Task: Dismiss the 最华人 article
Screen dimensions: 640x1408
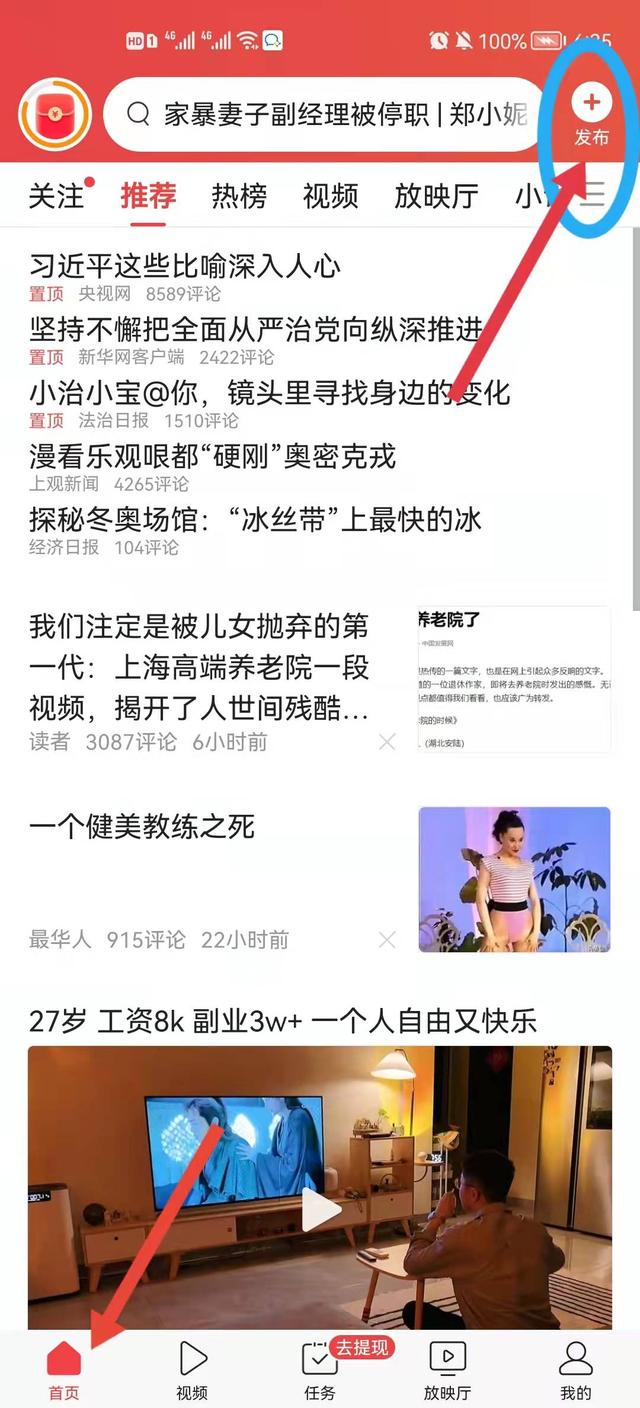Action: [387, 940]
